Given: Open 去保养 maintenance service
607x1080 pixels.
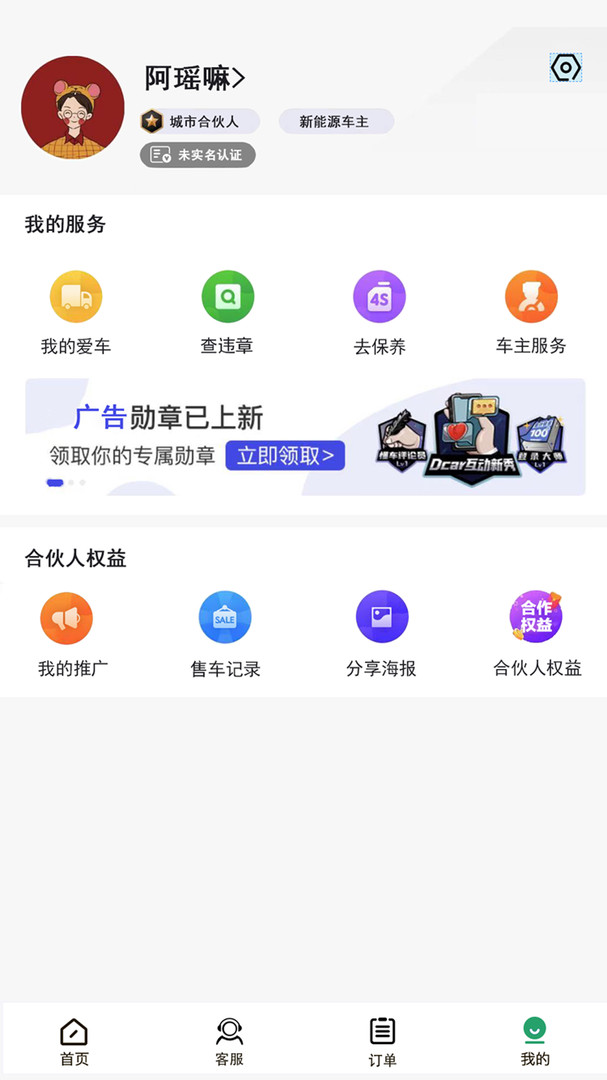Looking at the screenshot, I should pyautogui.click(x=380, y=313).
